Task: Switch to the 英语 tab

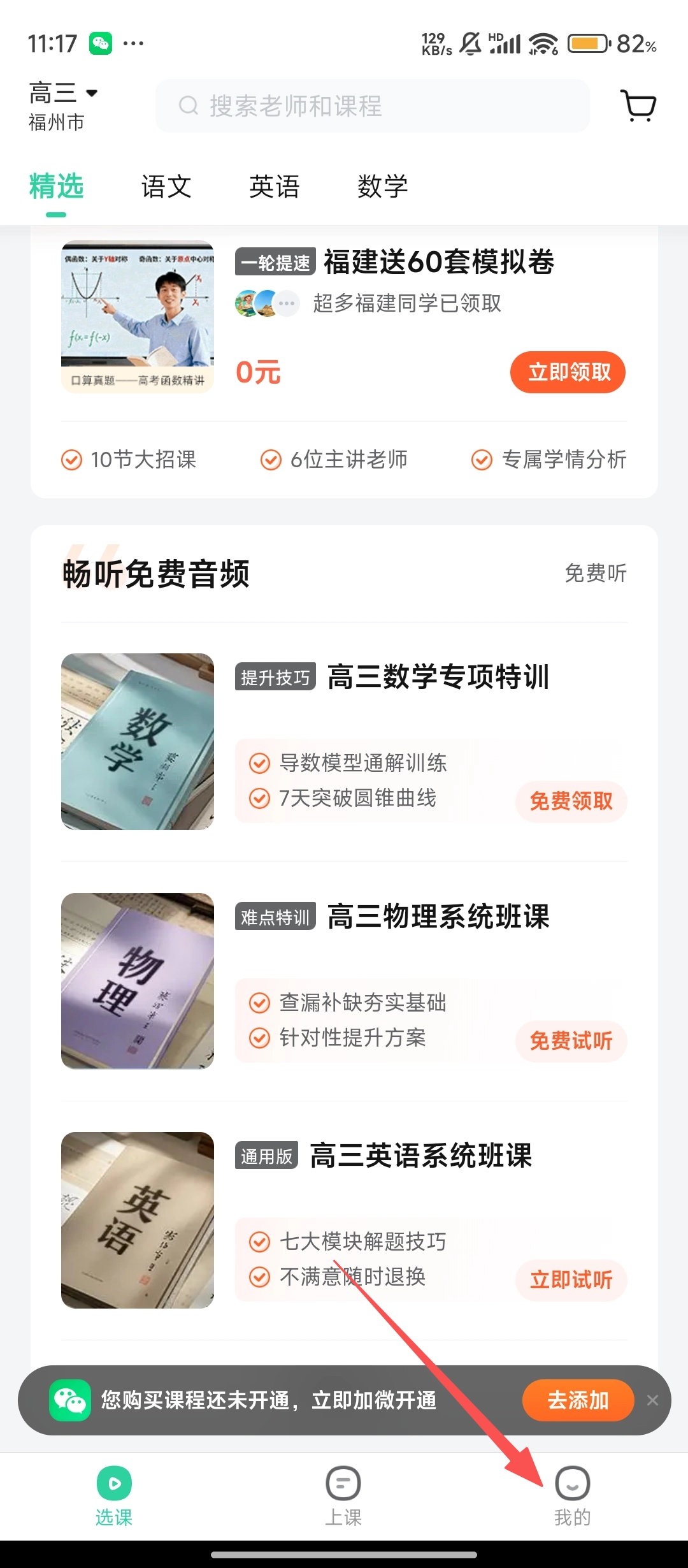Action: click(x=275, y=187)
